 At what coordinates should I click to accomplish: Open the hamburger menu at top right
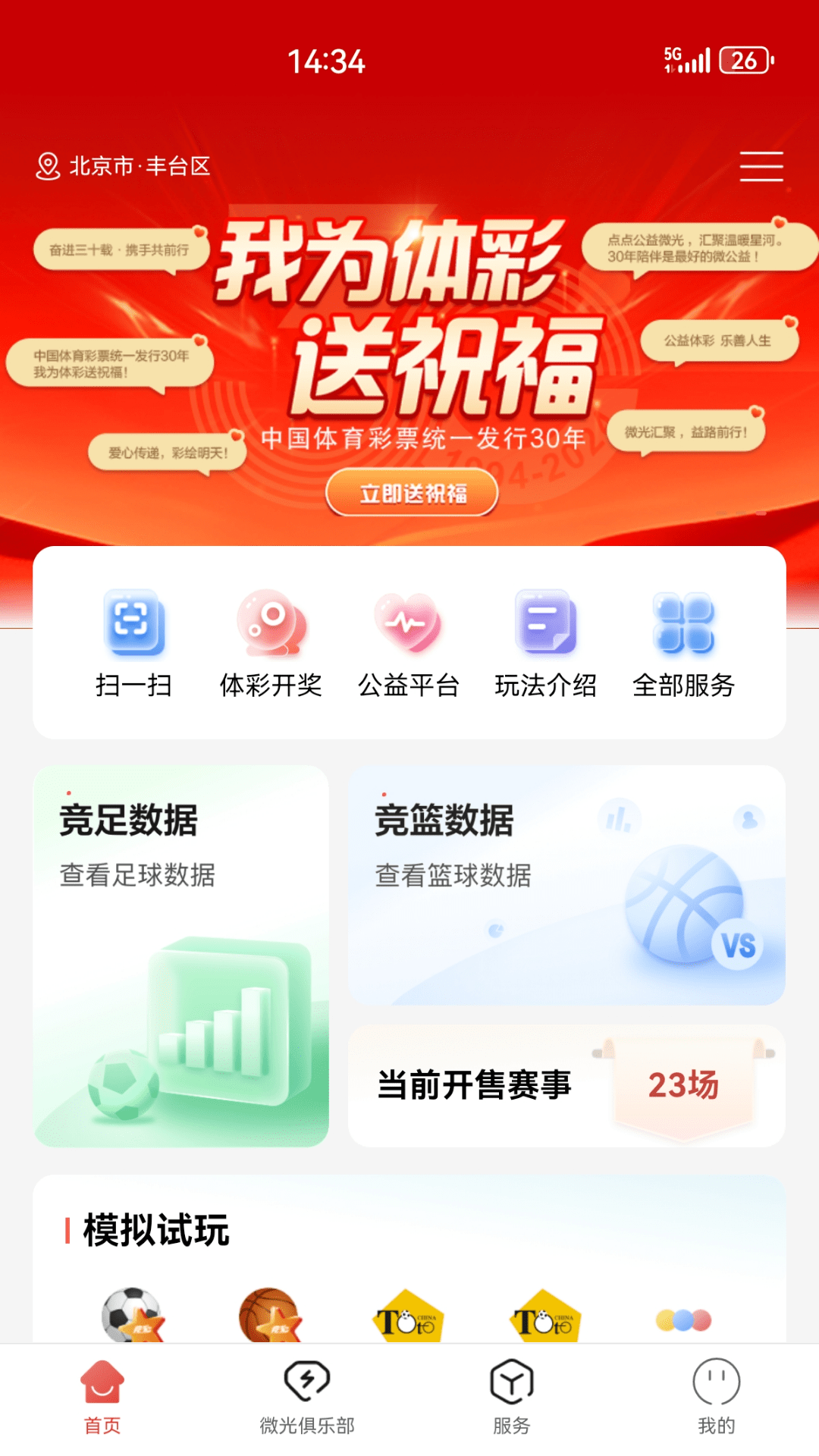click(x=761, y=166)
